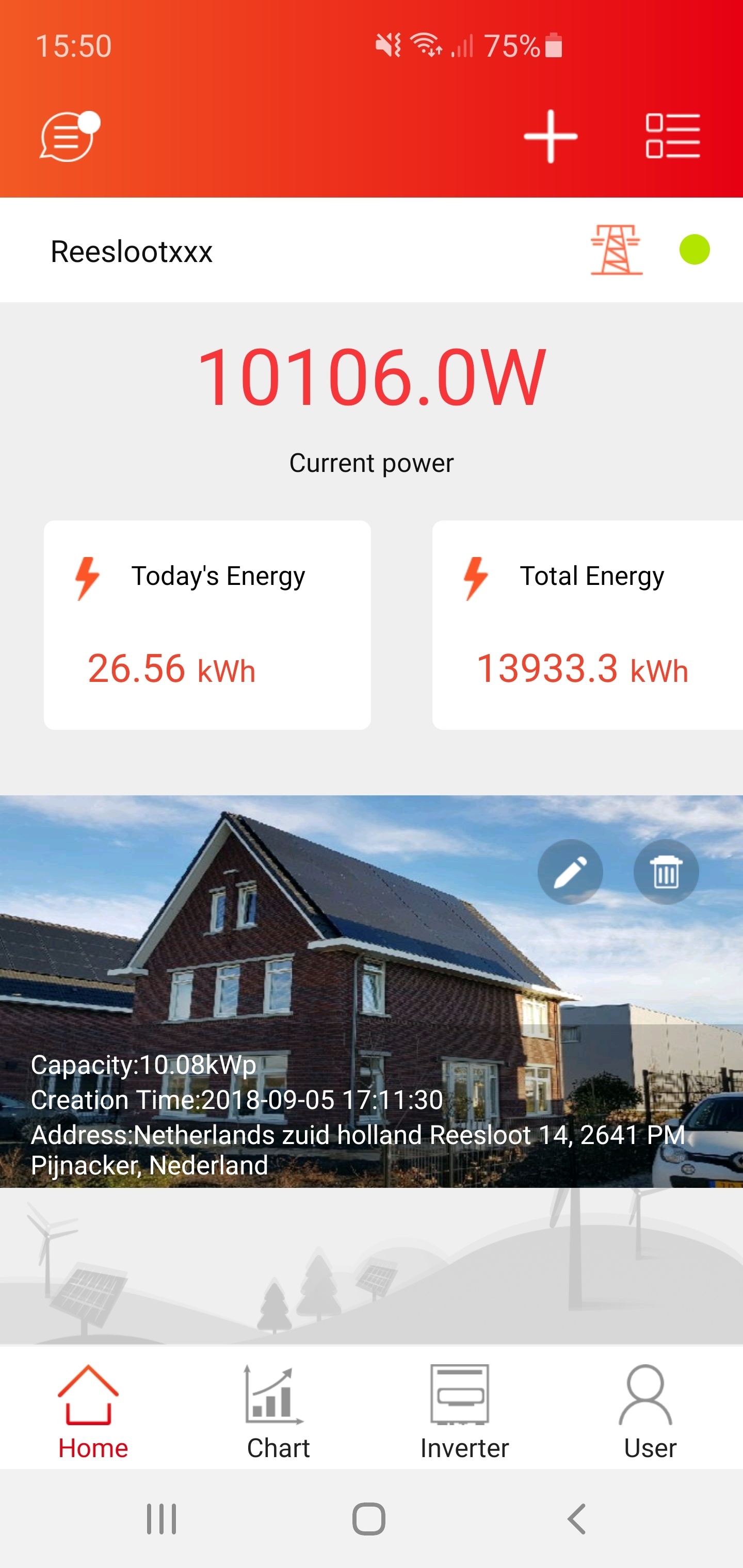Go to the User tab
The image size is (743, 1568).
(x=649, y=1411)
